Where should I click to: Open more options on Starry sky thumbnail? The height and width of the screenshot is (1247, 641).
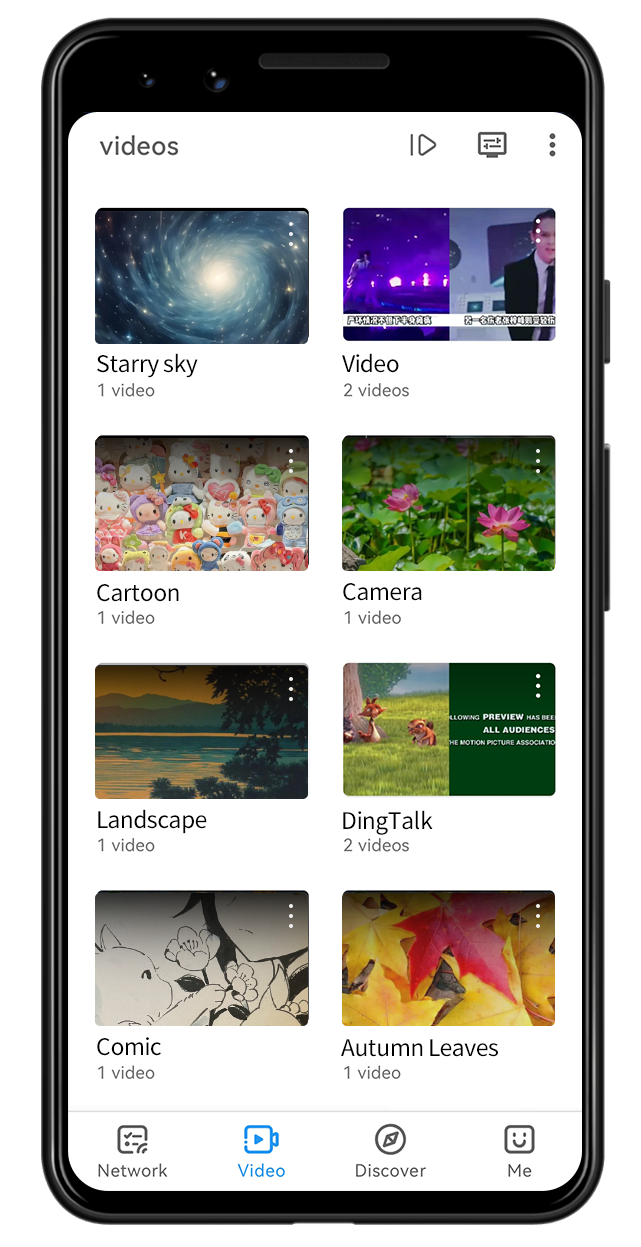pyautogui.click(x=291, y=233)
